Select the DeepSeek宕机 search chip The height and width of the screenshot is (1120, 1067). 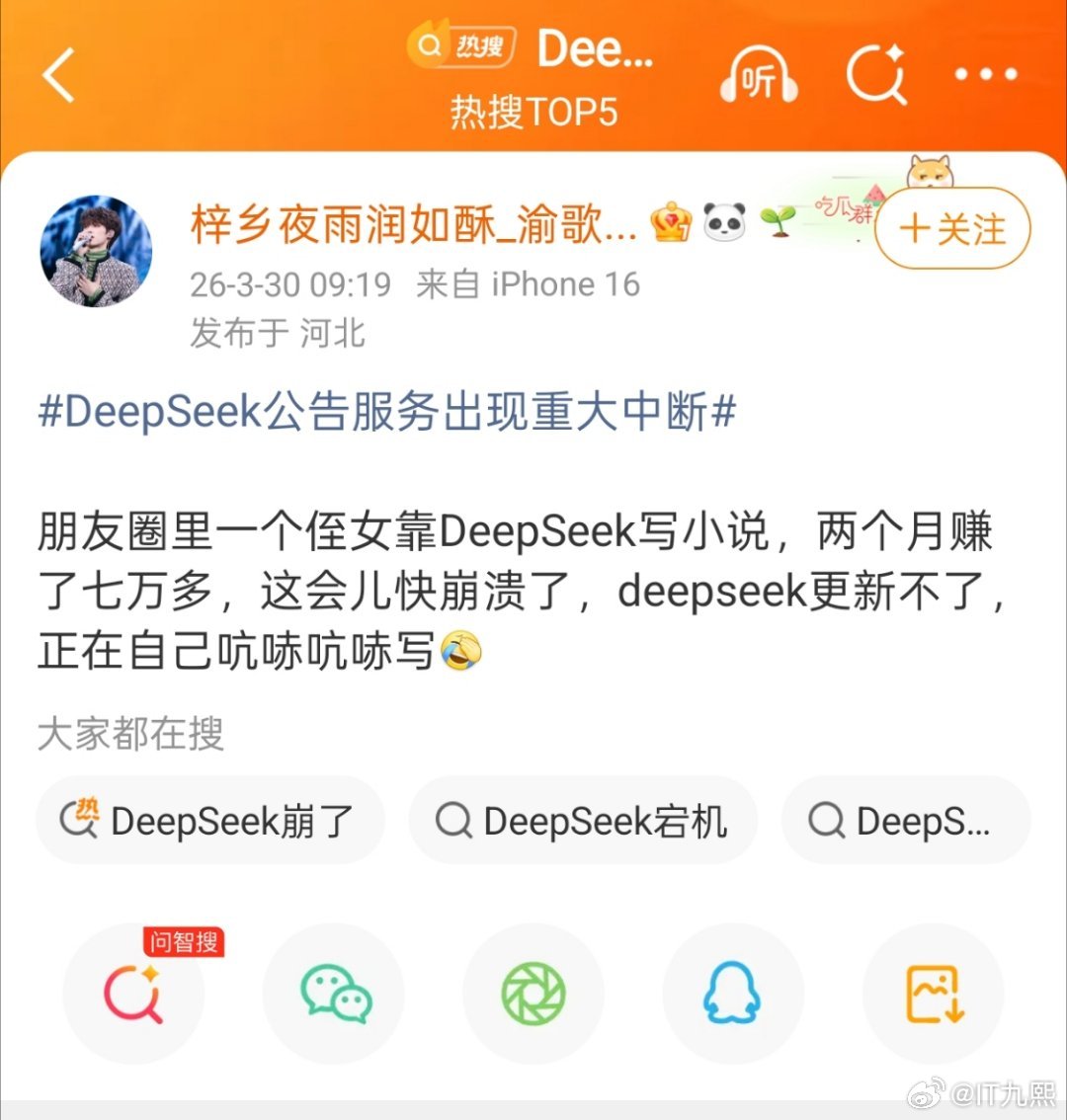click(x=583, y=819)
